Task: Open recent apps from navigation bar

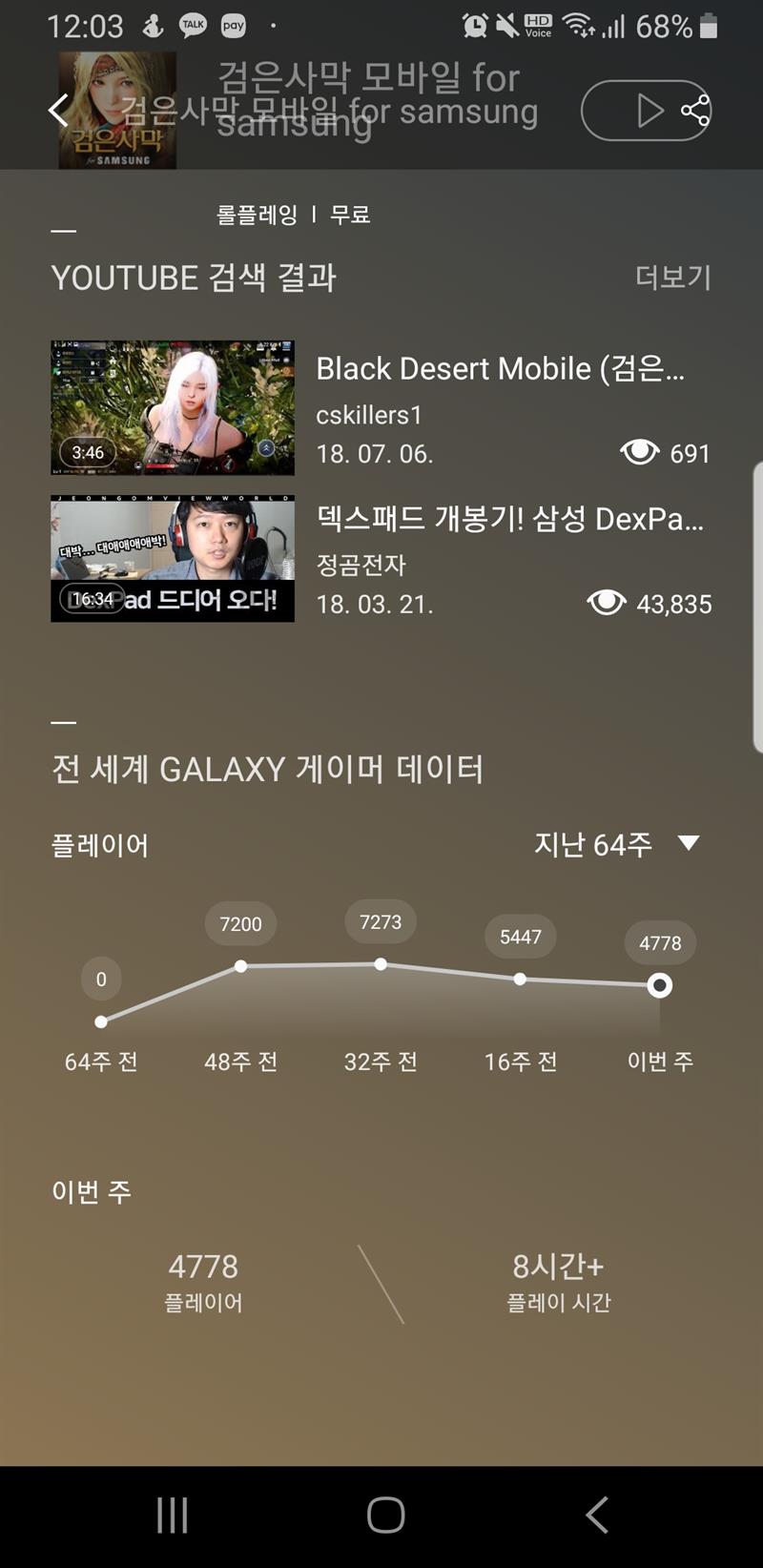Action: pos(172,1515)
